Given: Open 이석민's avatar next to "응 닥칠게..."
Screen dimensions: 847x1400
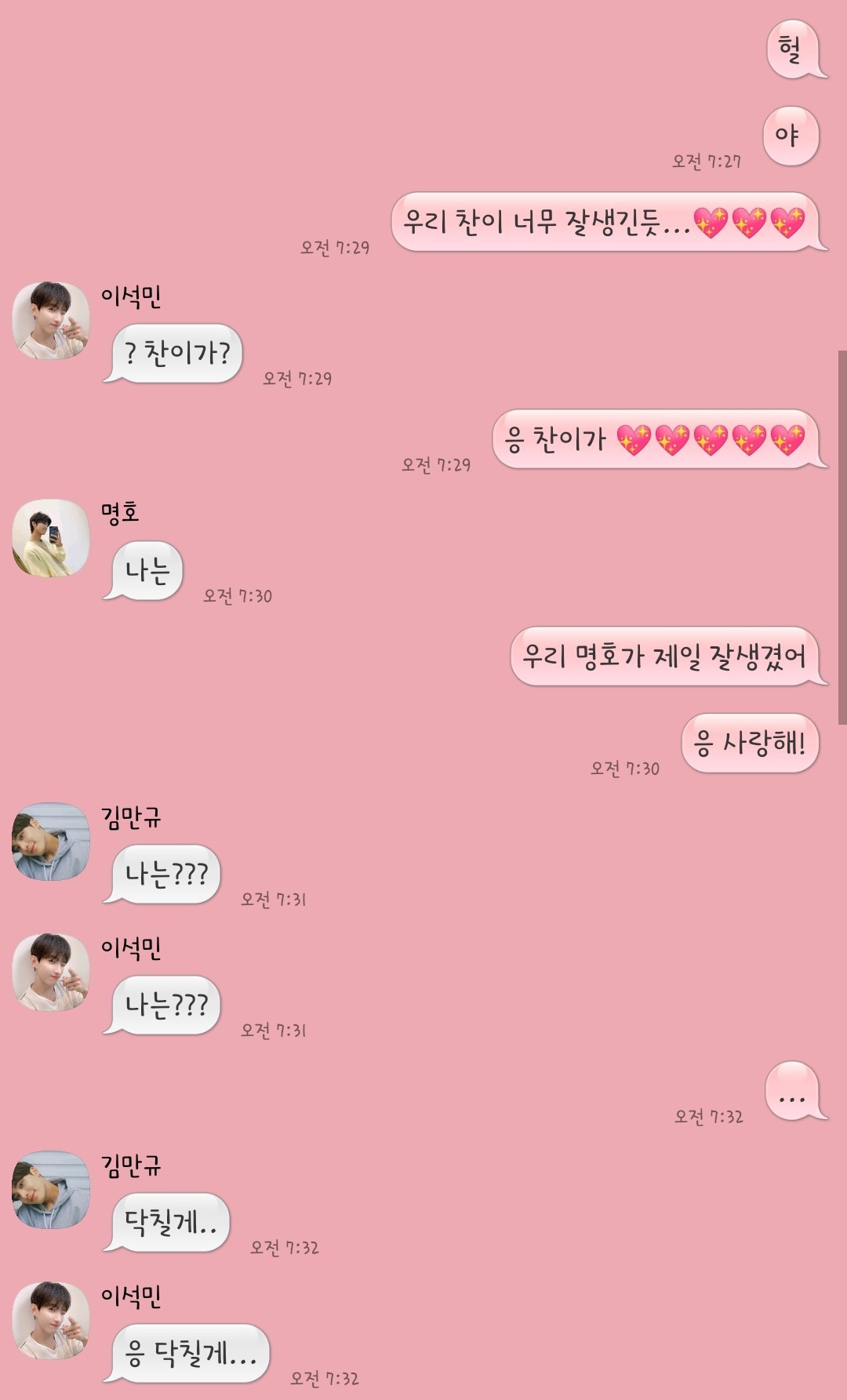Looking at the screenshot, I should [51, 1321].
